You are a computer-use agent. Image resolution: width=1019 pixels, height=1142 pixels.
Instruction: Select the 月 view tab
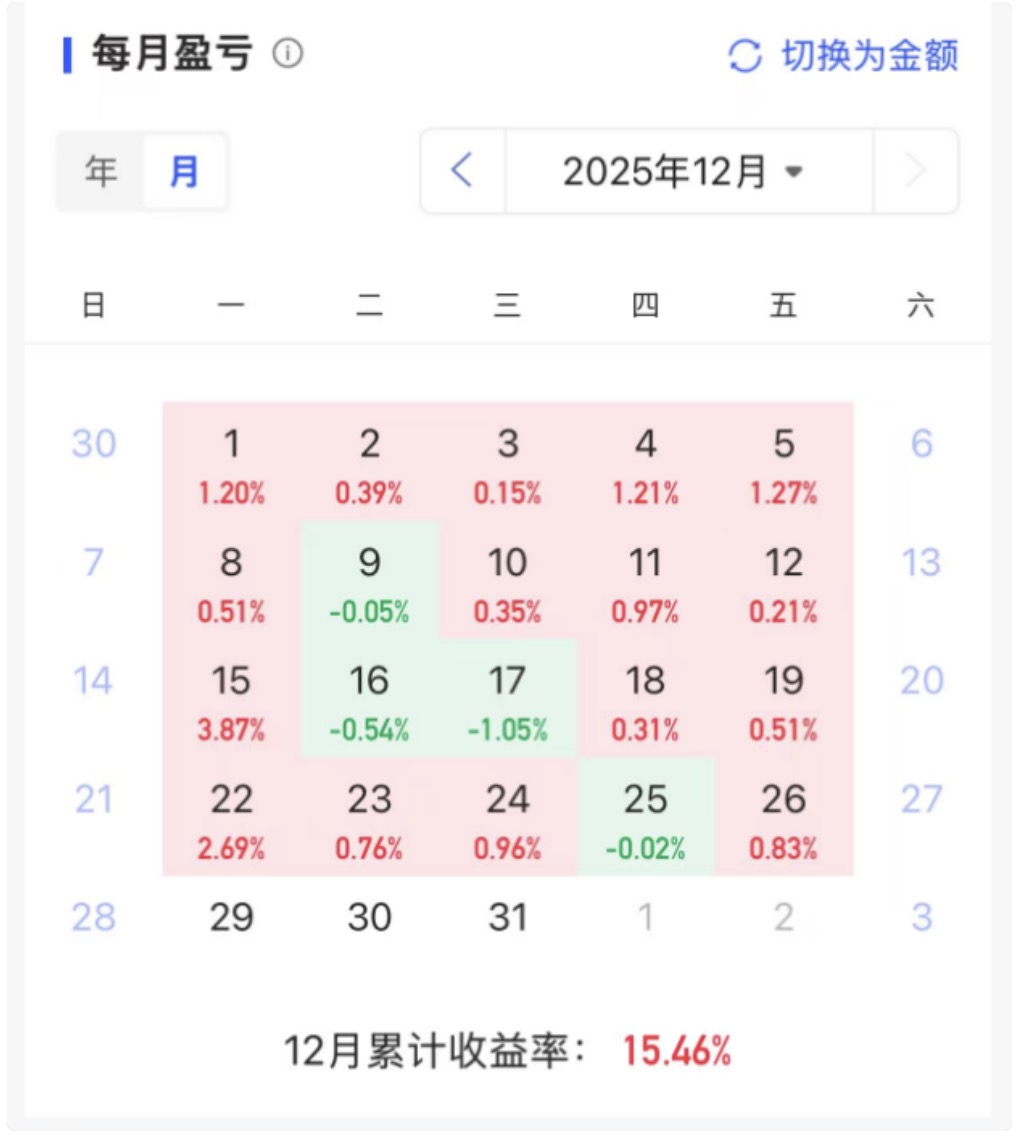pos(184,172)
